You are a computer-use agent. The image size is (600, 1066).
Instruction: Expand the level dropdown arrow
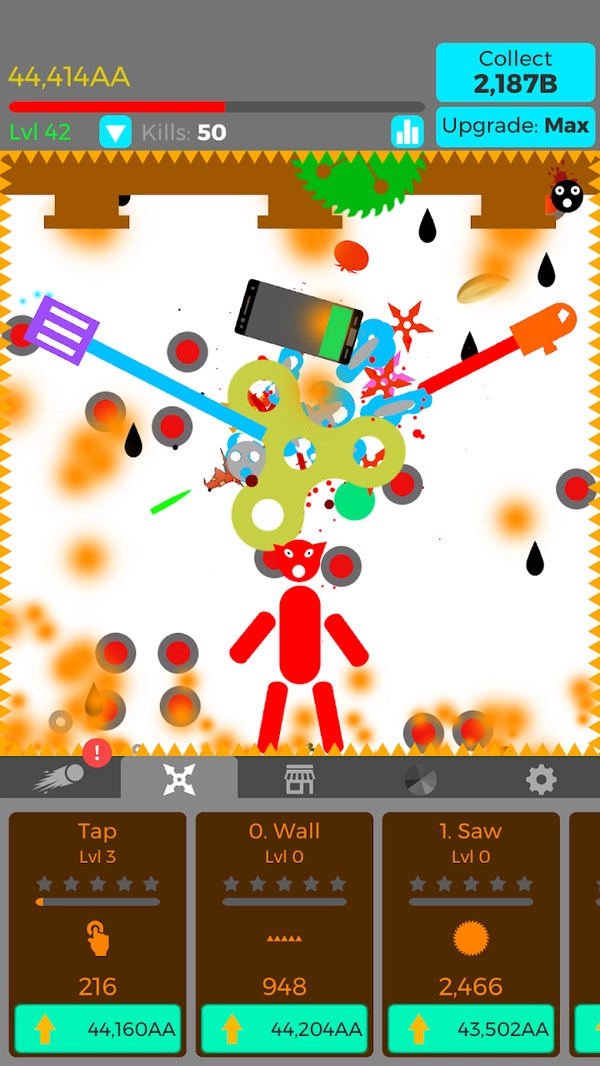(116, 132)
